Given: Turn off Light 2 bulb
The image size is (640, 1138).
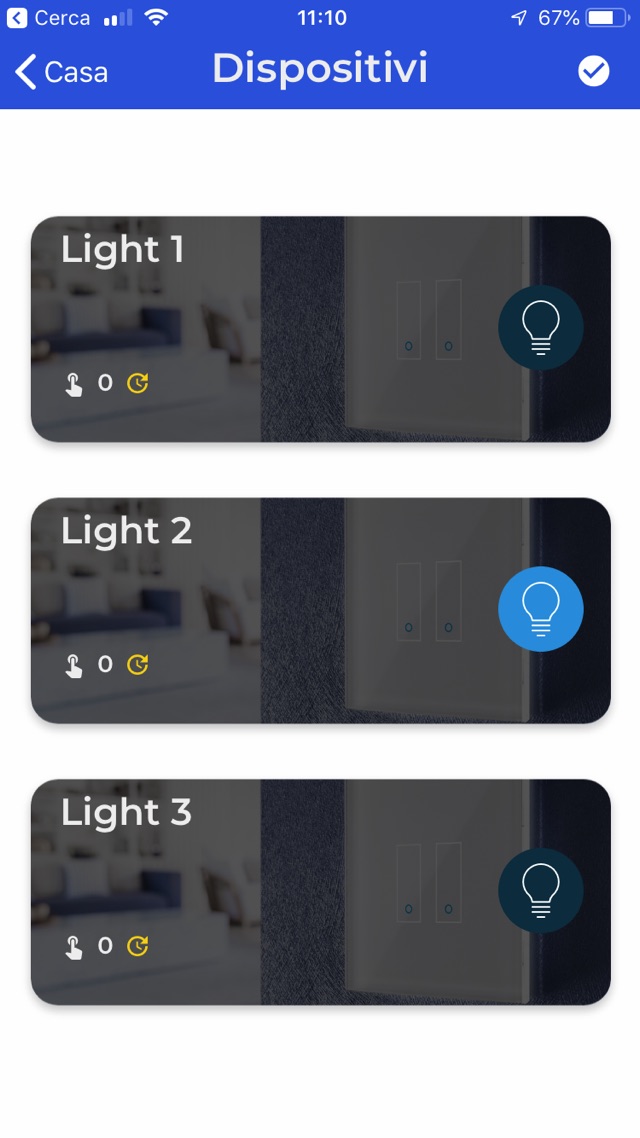Looking at the screenshot, I should pyautogui.click(x=540, y=609).
